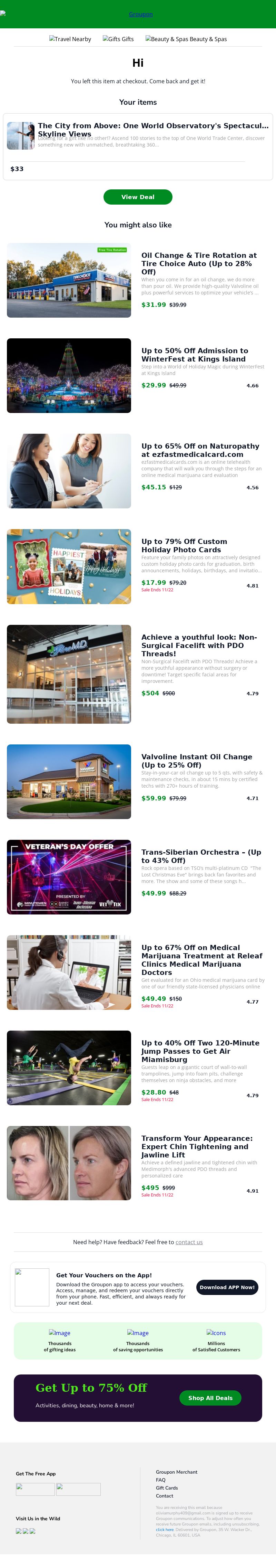Open the Non-Surgical Facelift with PDO Threads deal
Viewport: 276px width, 1568px height.
(199, 645)
